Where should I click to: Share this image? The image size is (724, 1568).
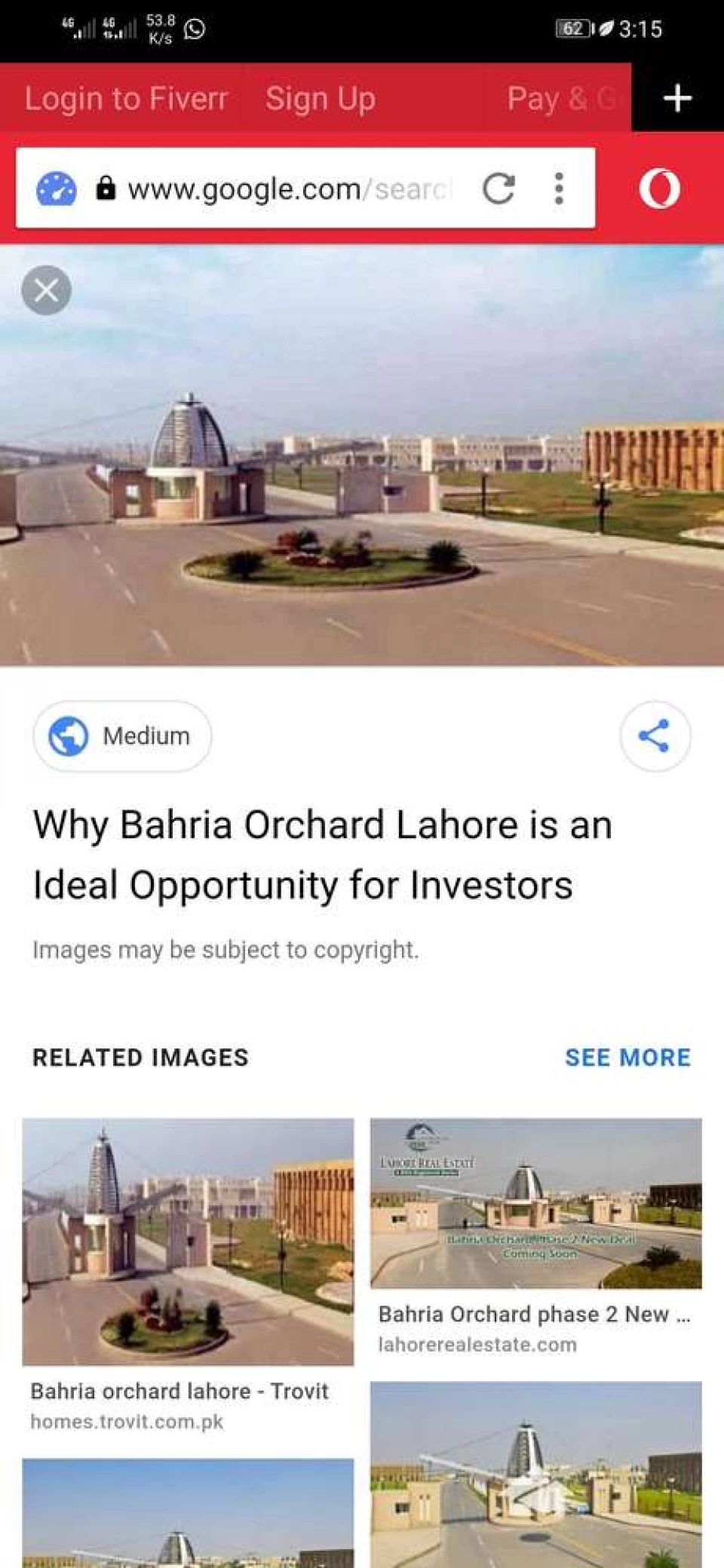pyautogui.click(x=655, y=736)
